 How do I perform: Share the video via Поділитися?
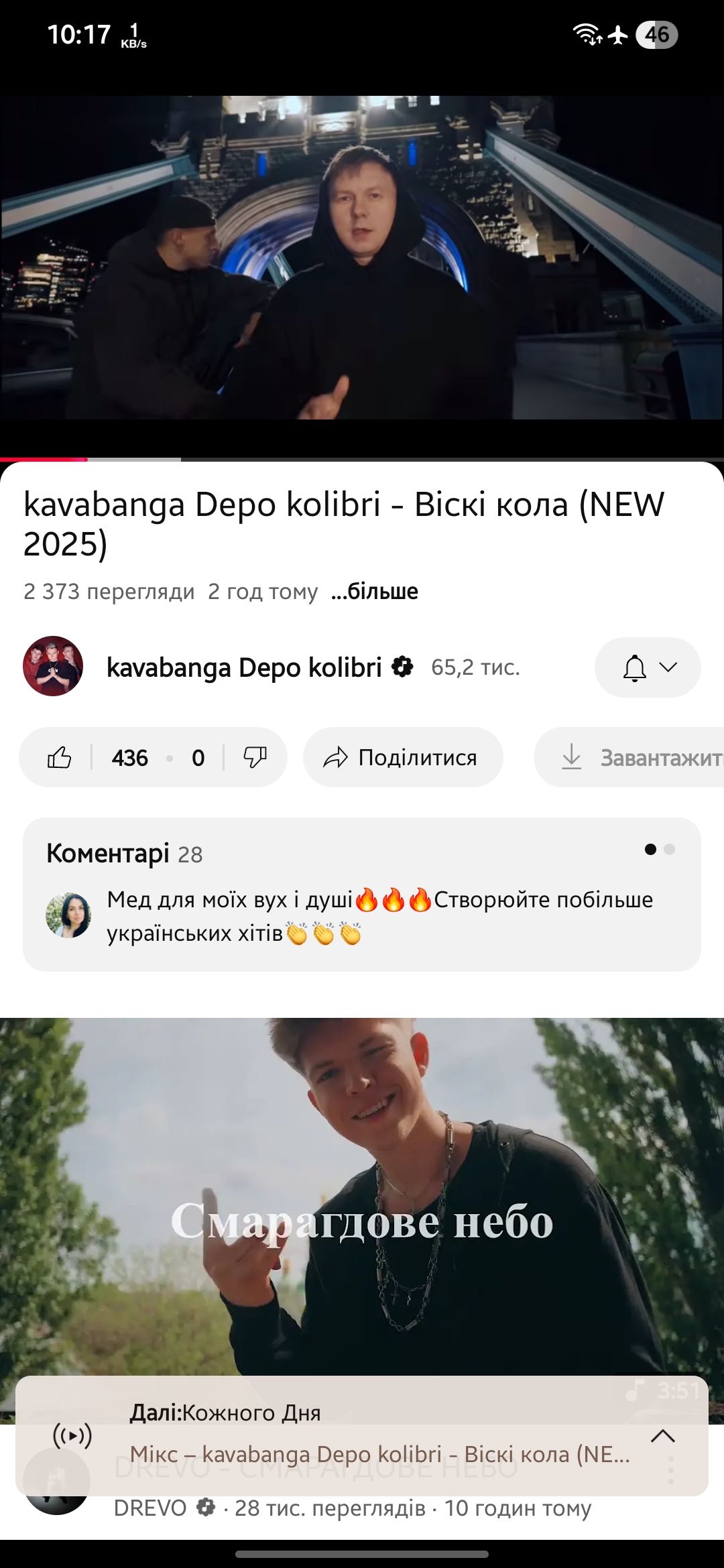[402, 758]
